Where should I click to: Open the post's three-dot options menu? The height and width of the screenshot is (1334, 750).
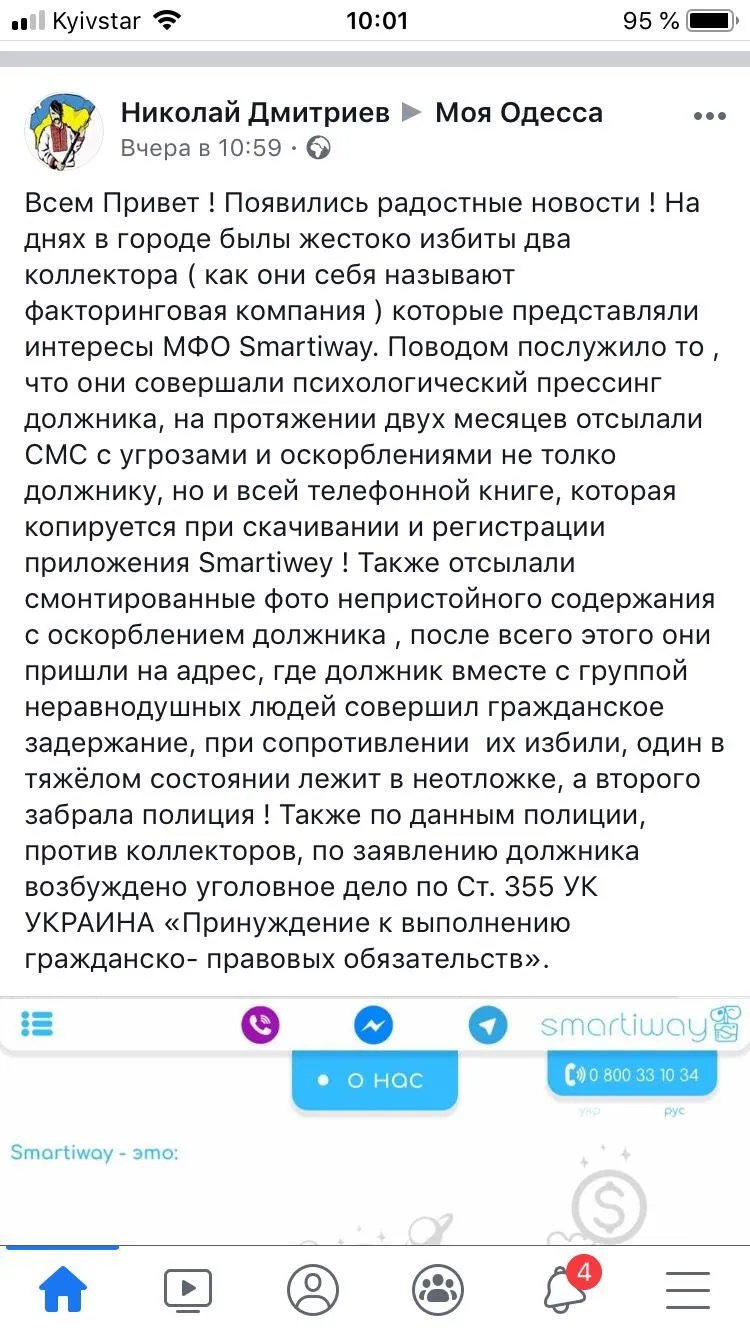pyautogui.click(x=709, y=115)
